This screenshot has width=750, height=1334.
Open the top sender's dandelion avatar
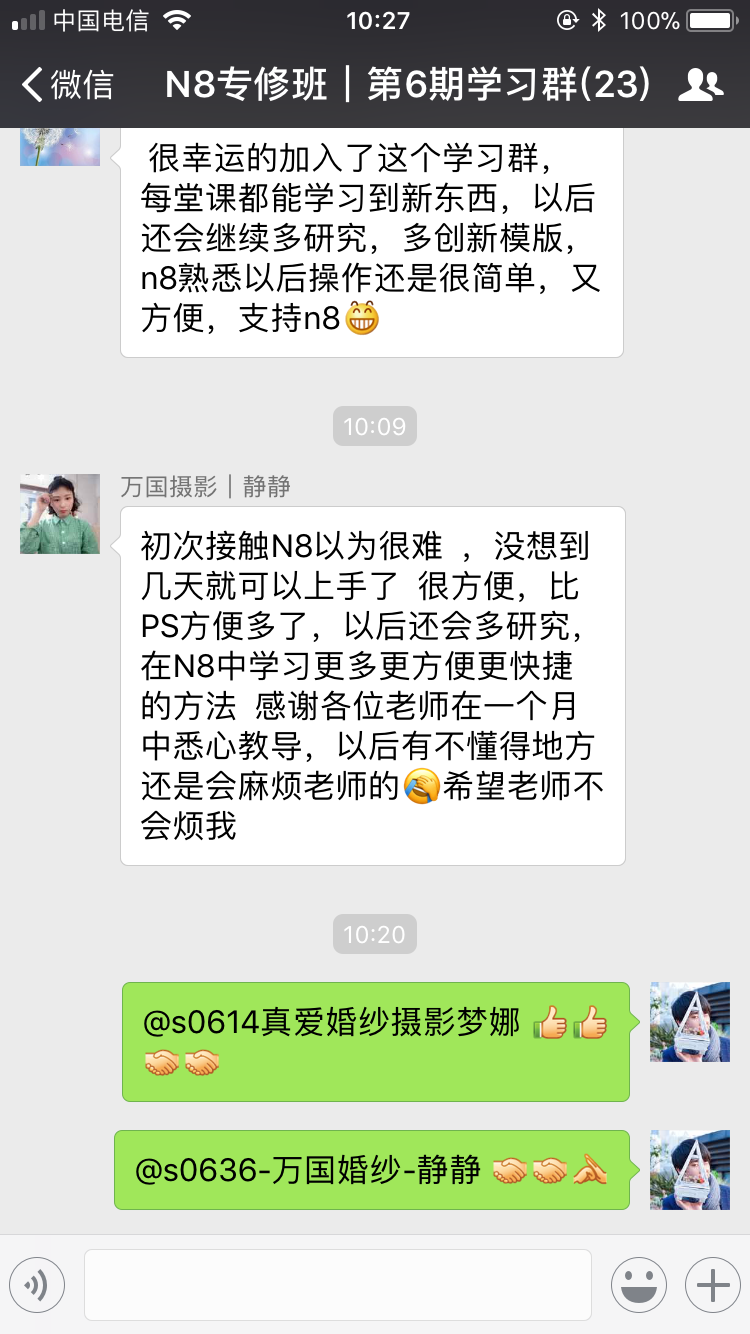60,147
